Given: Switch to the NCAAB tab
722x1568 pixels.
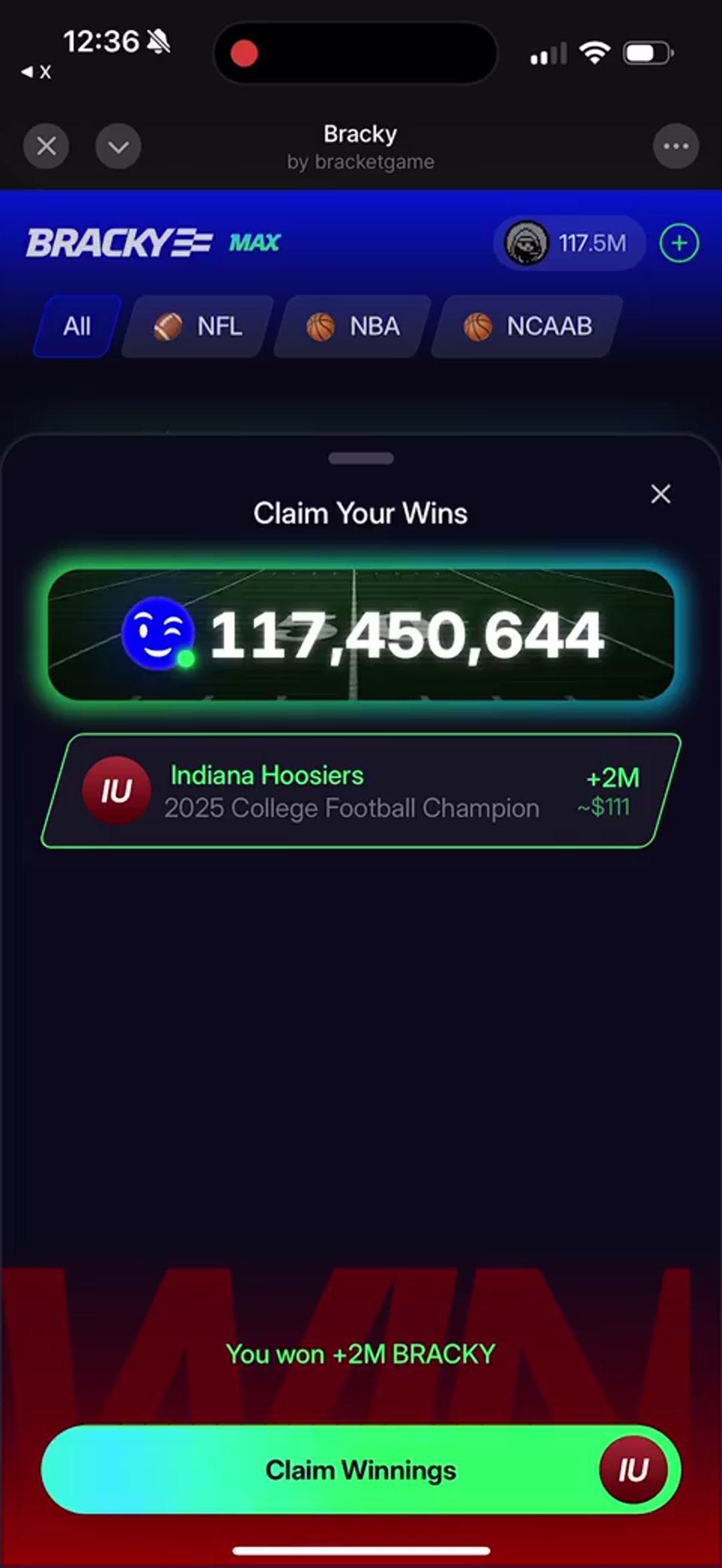Looking at the screenshot, I should coord(527,326).
